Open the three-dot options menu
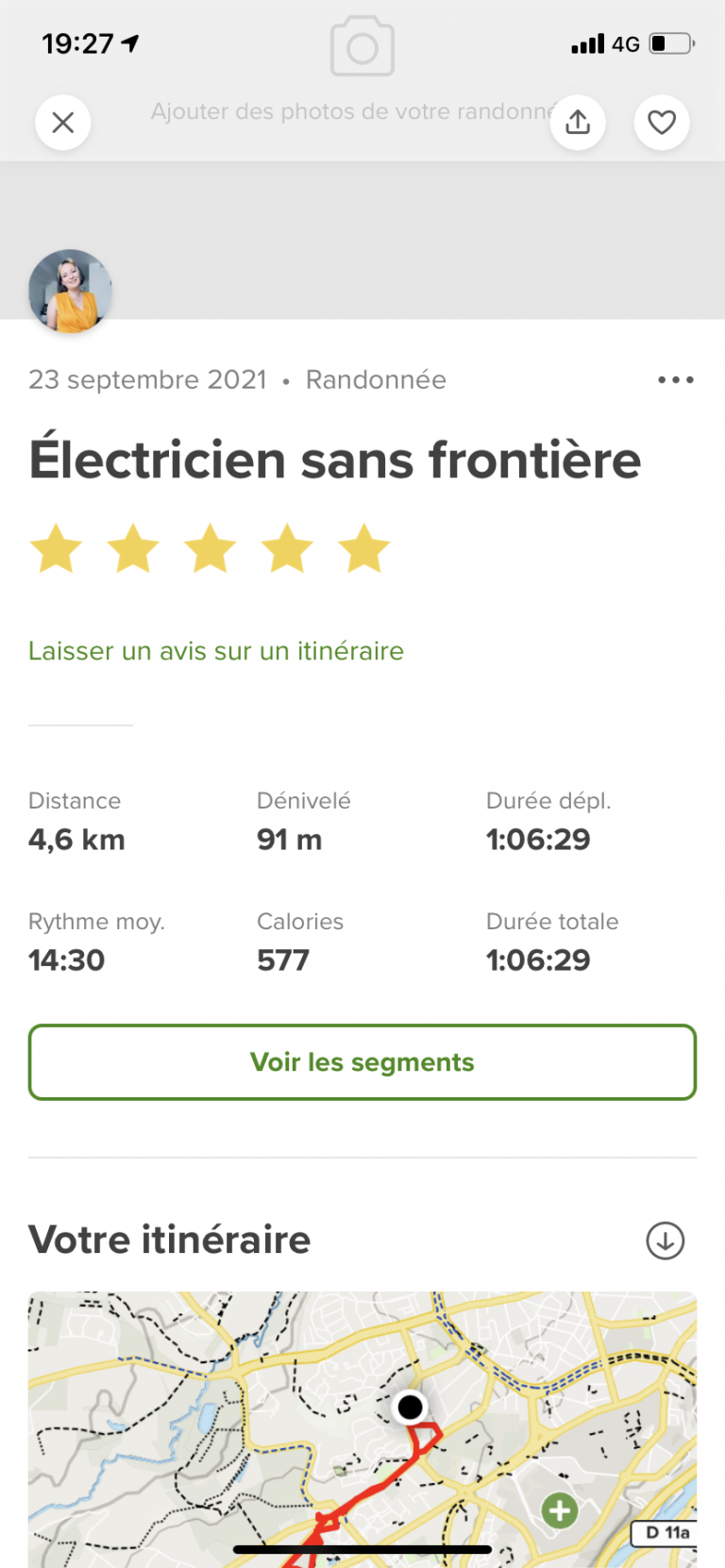The height and width of the screenshot is (1568, 725). (x=676, y=380)
